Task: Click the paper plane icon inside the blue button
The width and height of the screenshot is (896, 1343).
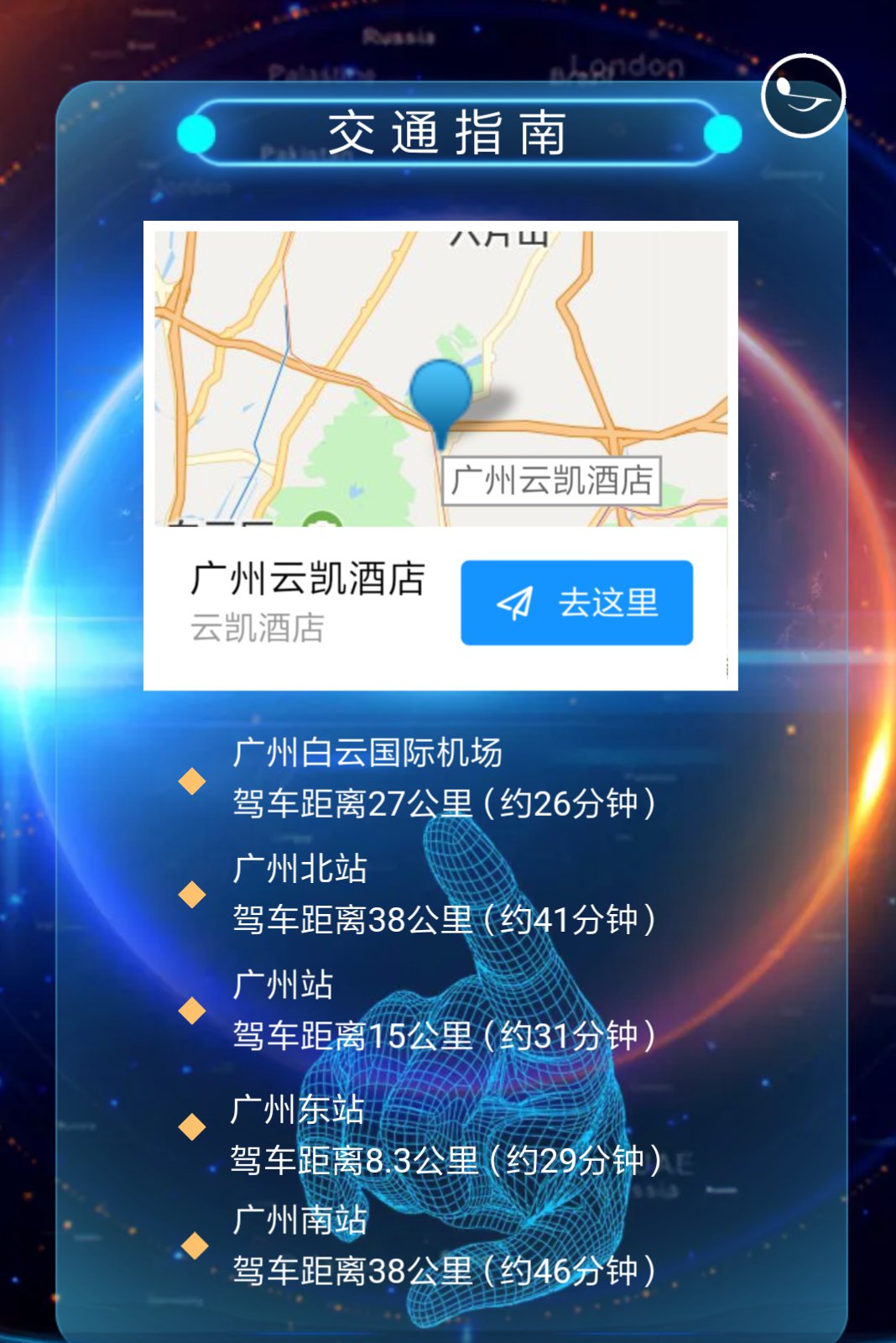Action: tap(518, 603)
